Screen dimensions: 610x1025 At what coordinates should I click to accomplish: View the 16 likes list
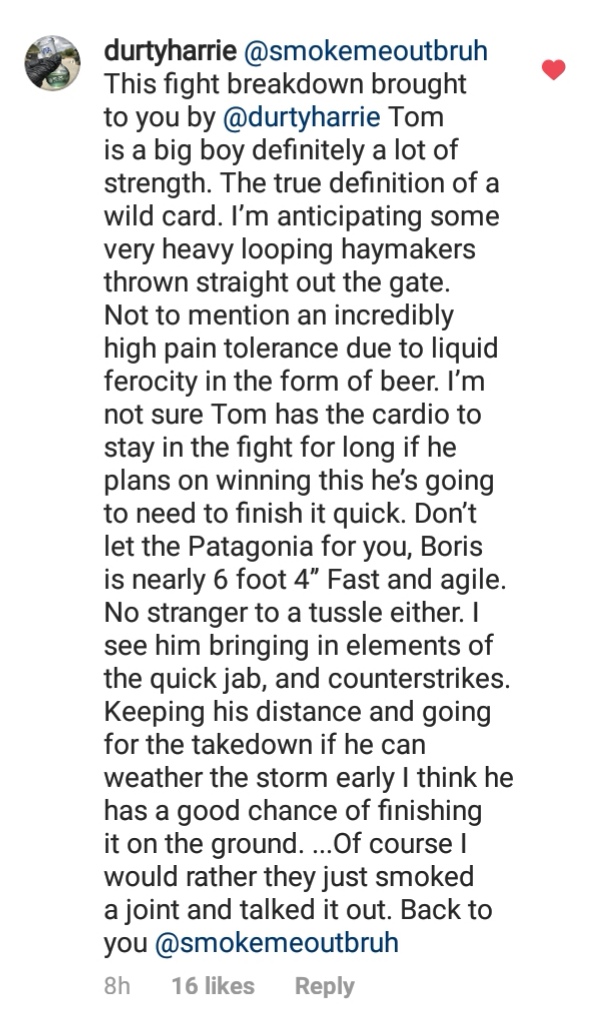212,986
